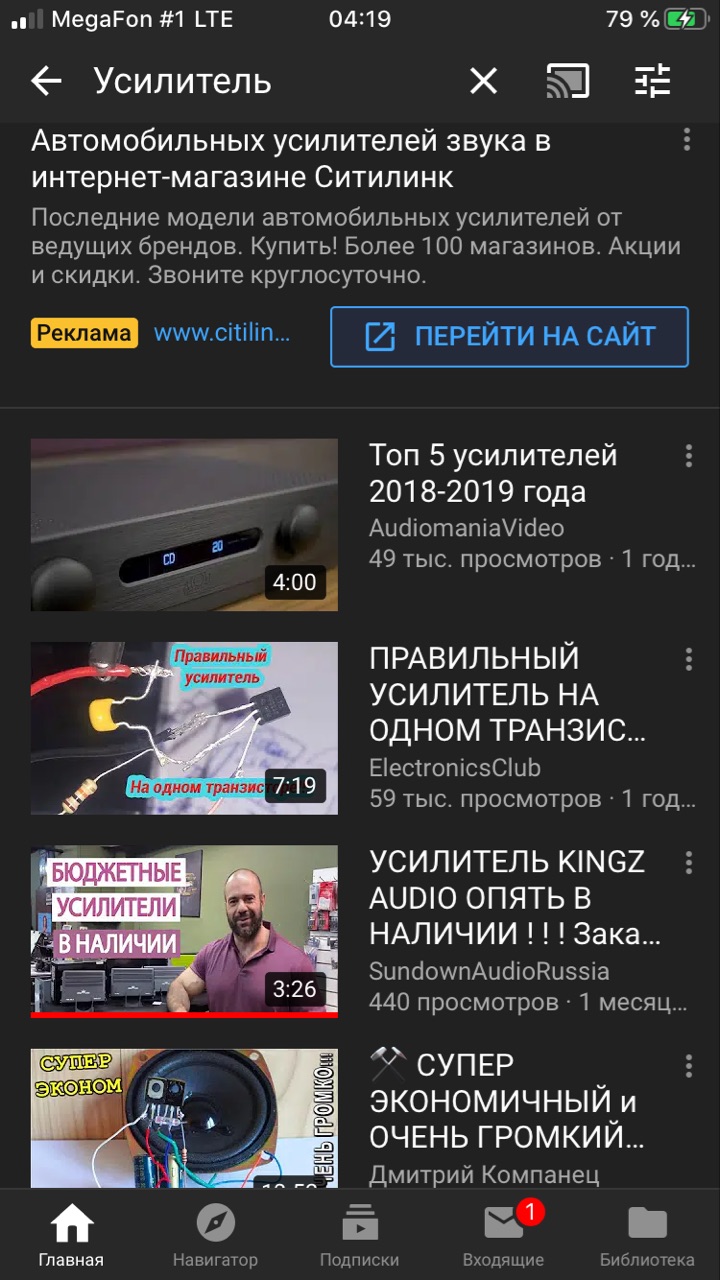The height and width of the screenshot is (1280, 720).
Task: Open options for SundownAudioRussia video
Action: point(689,863)
